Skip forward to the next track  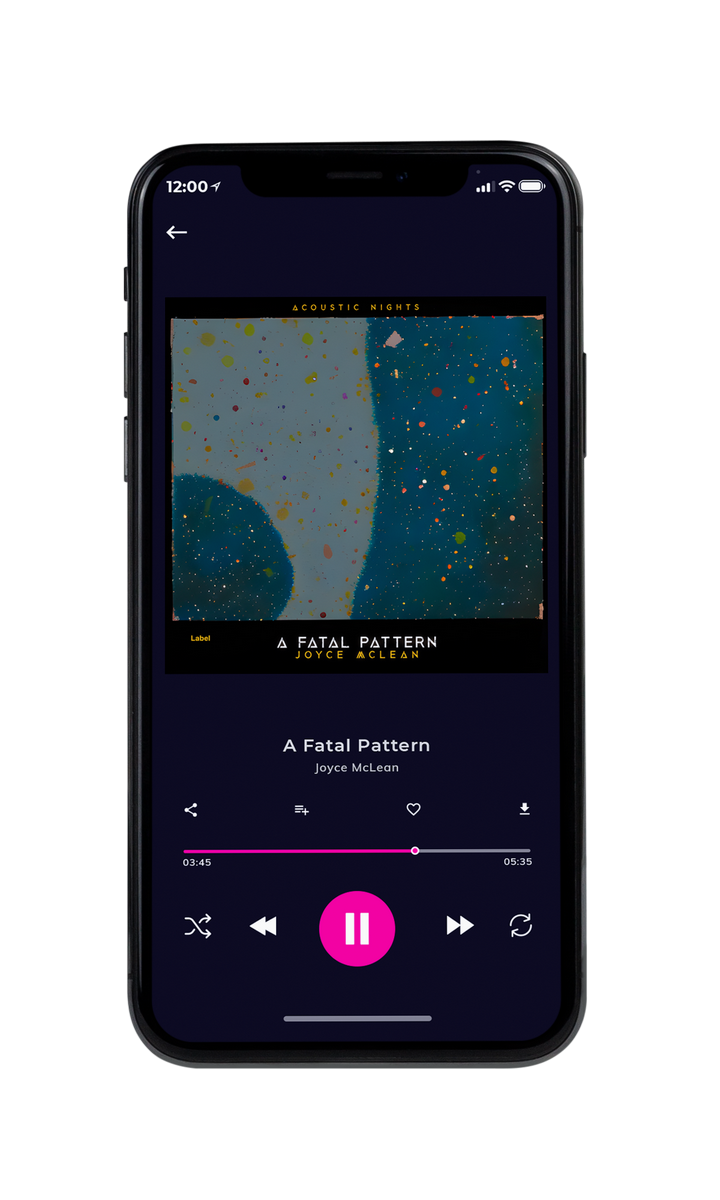(460, 926)
